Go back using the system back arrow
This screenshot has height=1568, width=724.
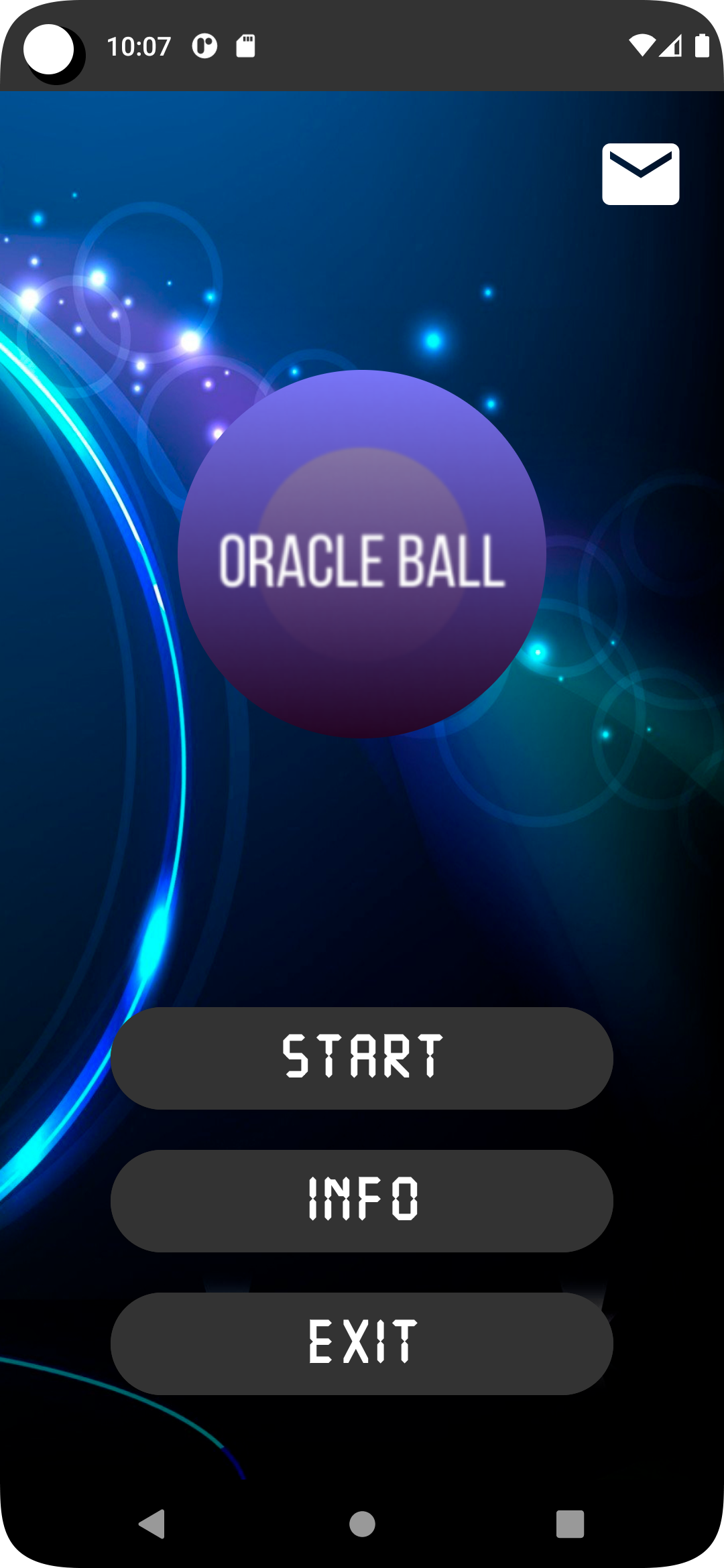pos(152,1524)
